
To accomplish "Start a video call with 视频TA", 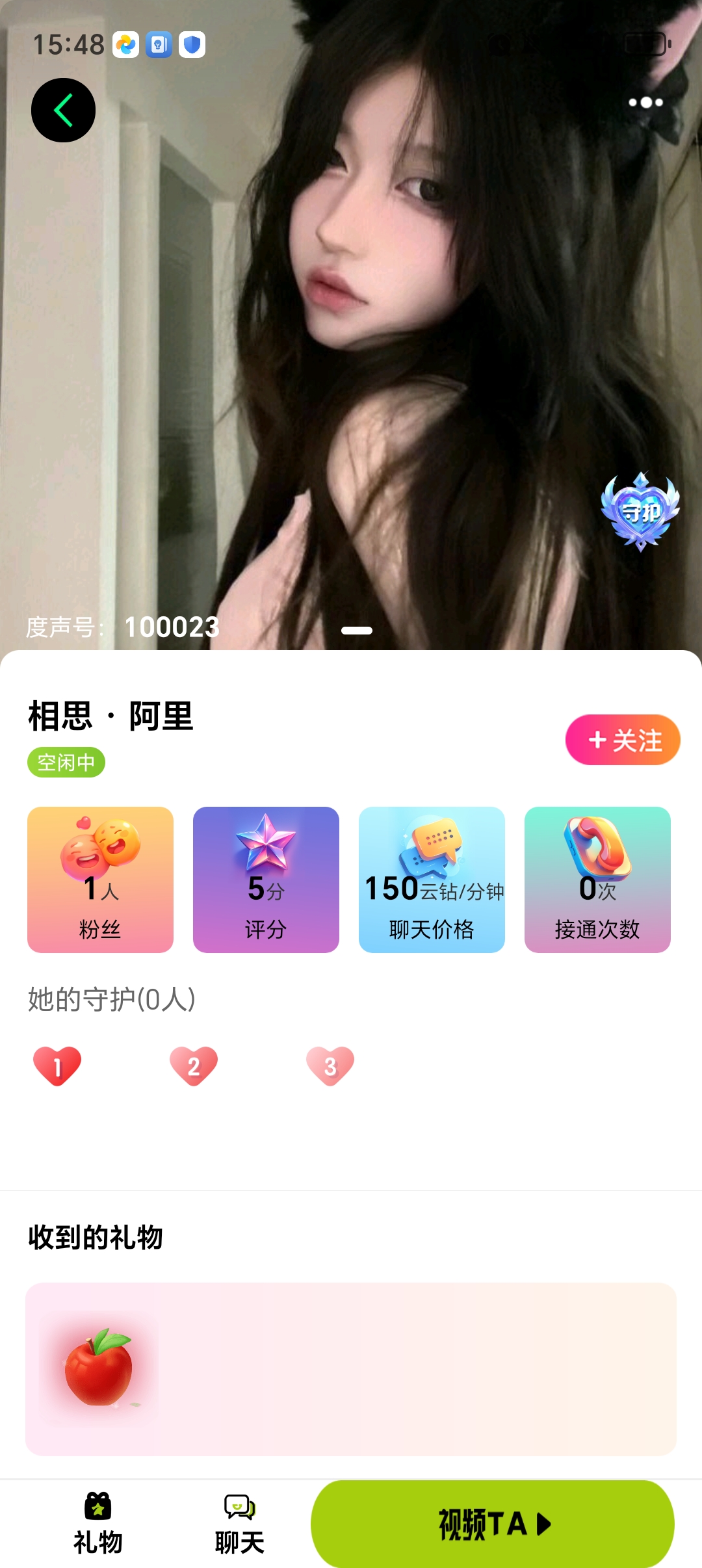I will (x=492, y=1523).
